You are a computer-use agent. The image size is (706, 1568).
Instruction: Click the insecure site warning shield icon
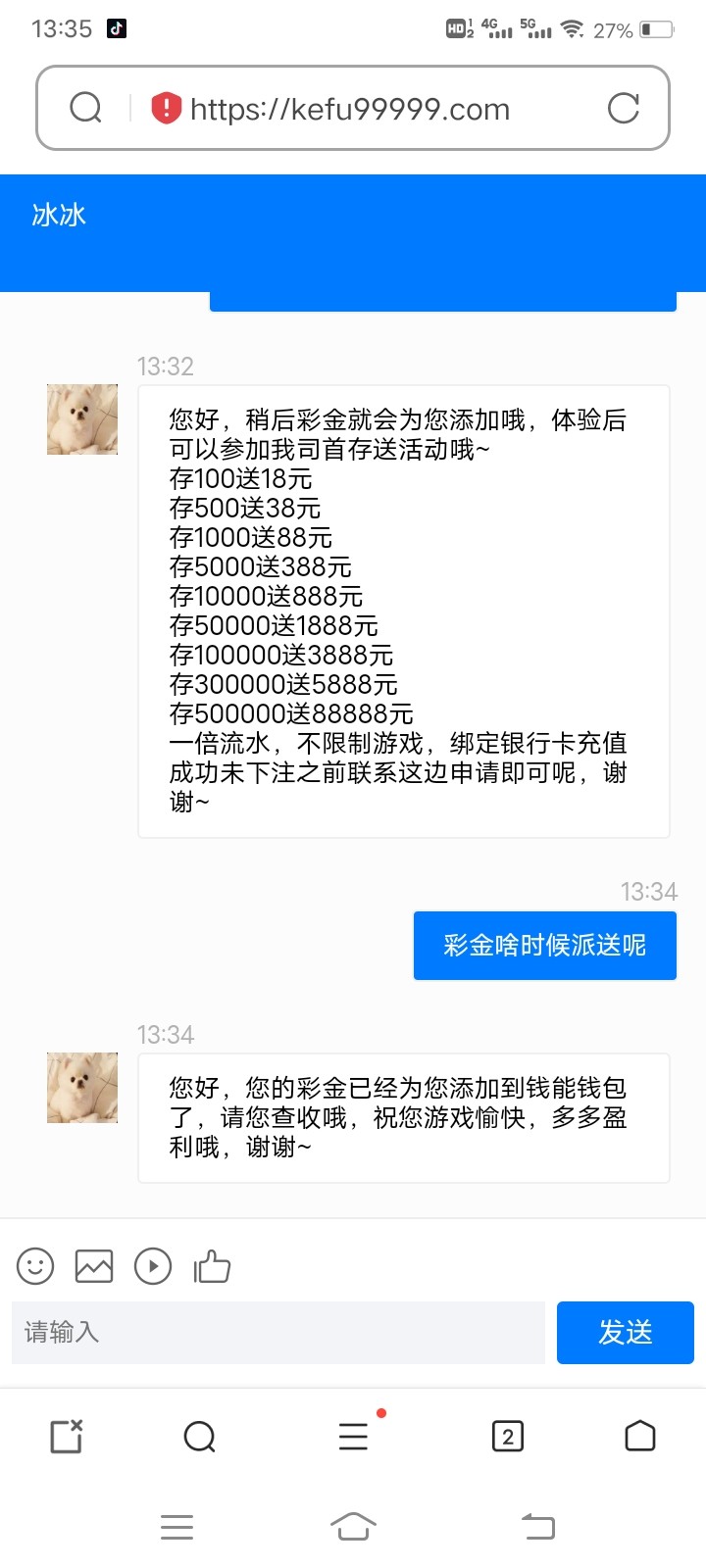click(x=165, y=108)
